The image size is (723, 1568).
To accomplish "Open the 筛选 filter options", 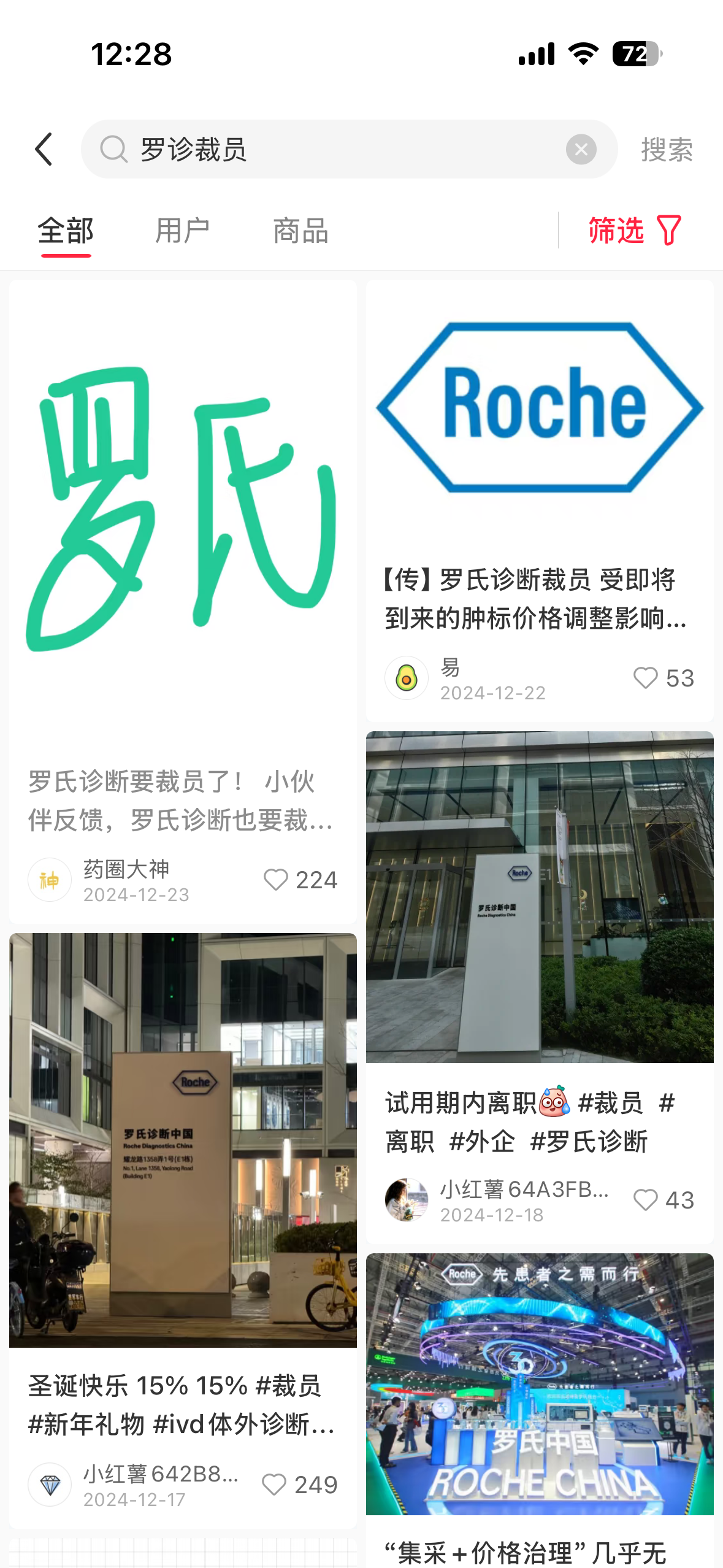I will pos(635,231).
